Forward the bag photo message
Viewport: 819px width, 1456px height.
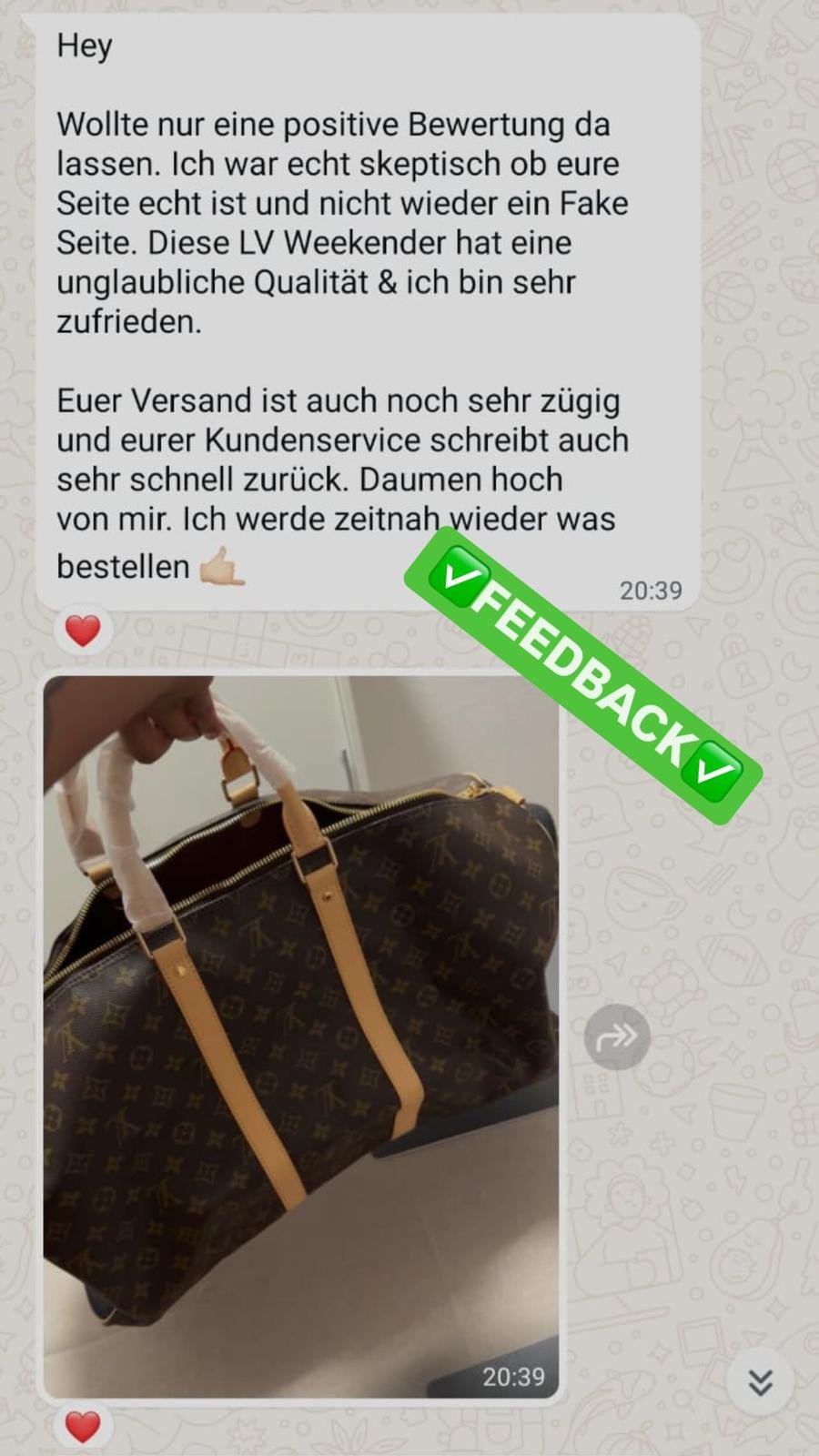coord(617,1036)
